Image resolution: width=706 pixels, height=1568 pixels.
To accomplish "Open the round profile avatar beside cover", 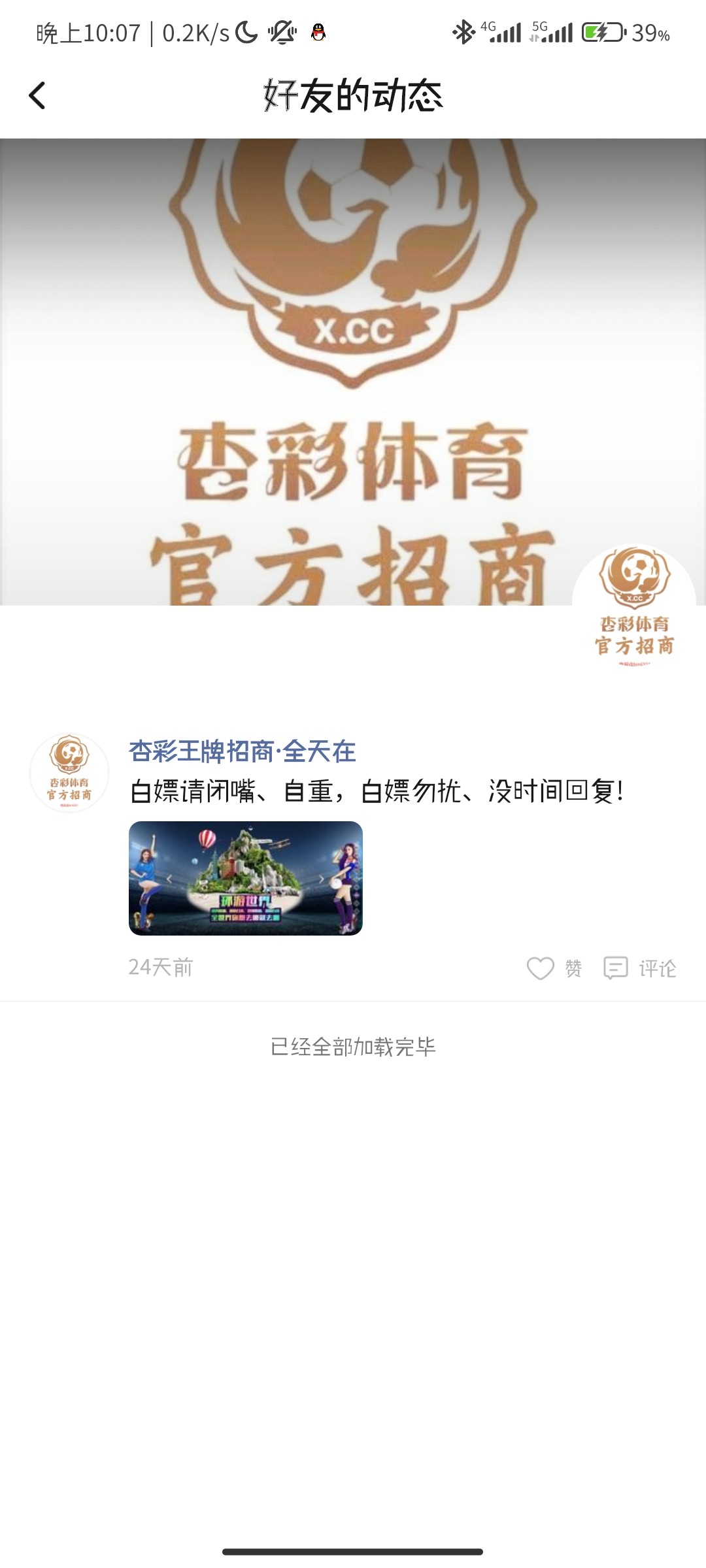I will coord(633,606).
